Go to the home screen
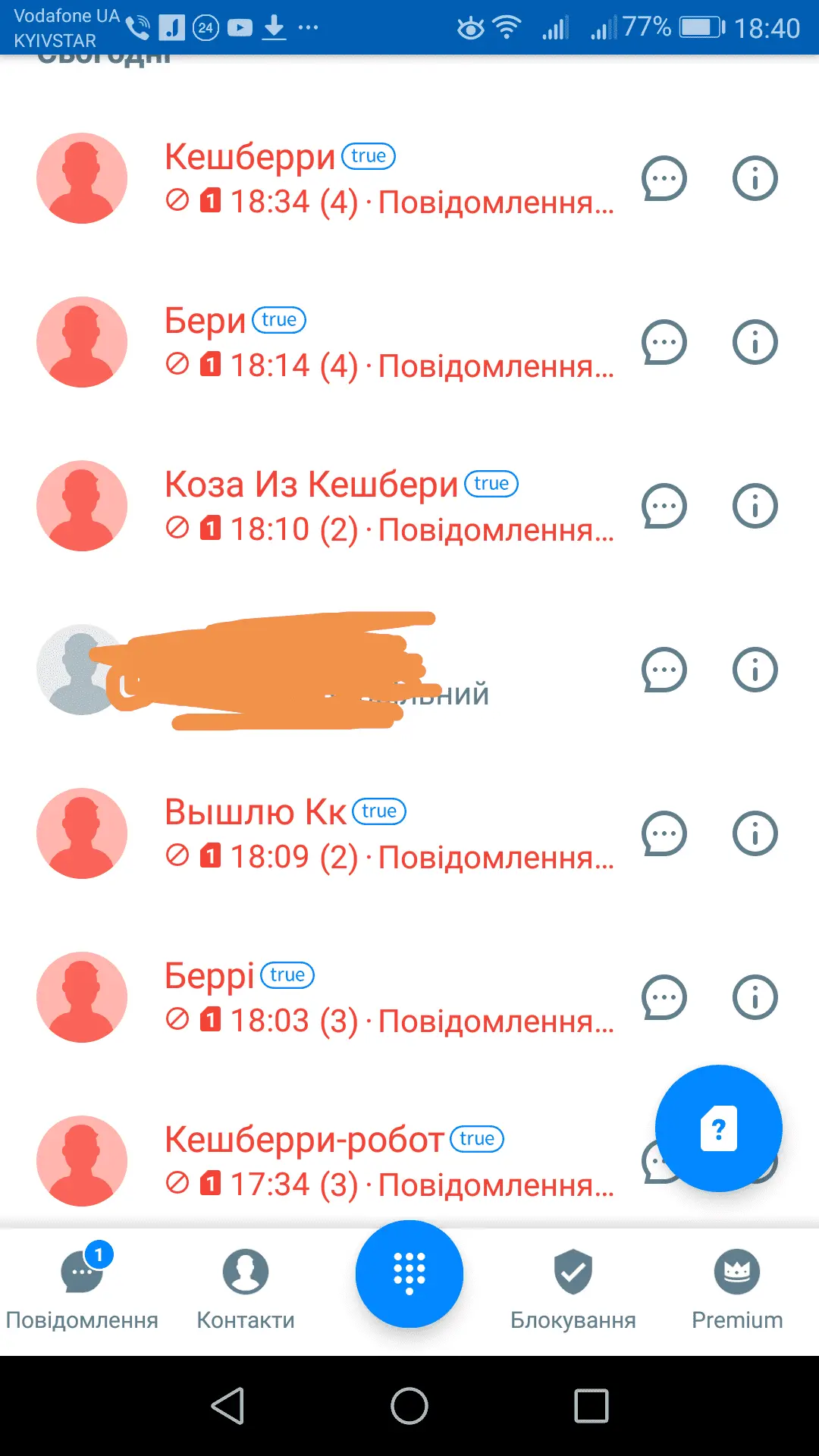The width and height of the screenshot is (819, 1456). (409, 1407)
